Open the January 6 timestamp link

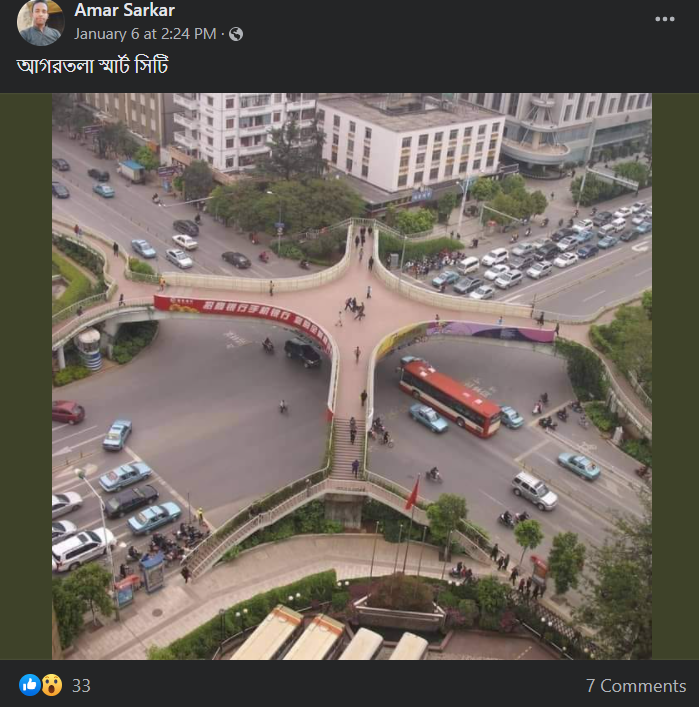(x=145, y=34)
